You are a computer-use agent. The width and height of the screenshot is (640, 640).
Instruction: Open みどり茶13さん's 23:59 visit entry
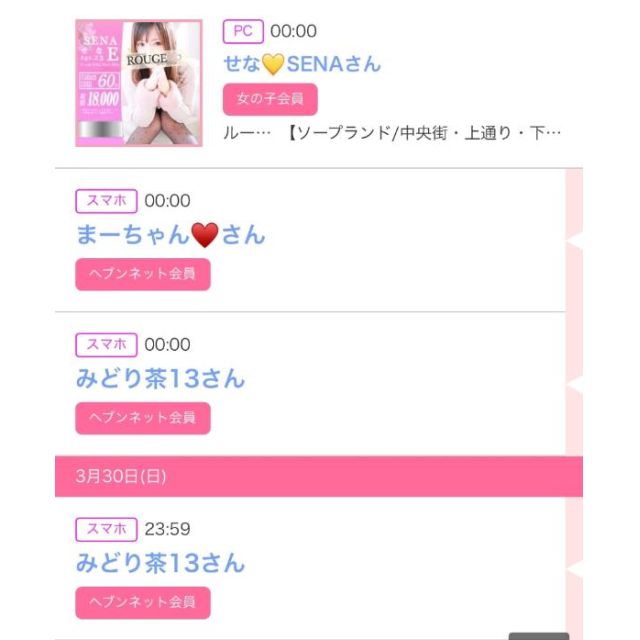160,562
